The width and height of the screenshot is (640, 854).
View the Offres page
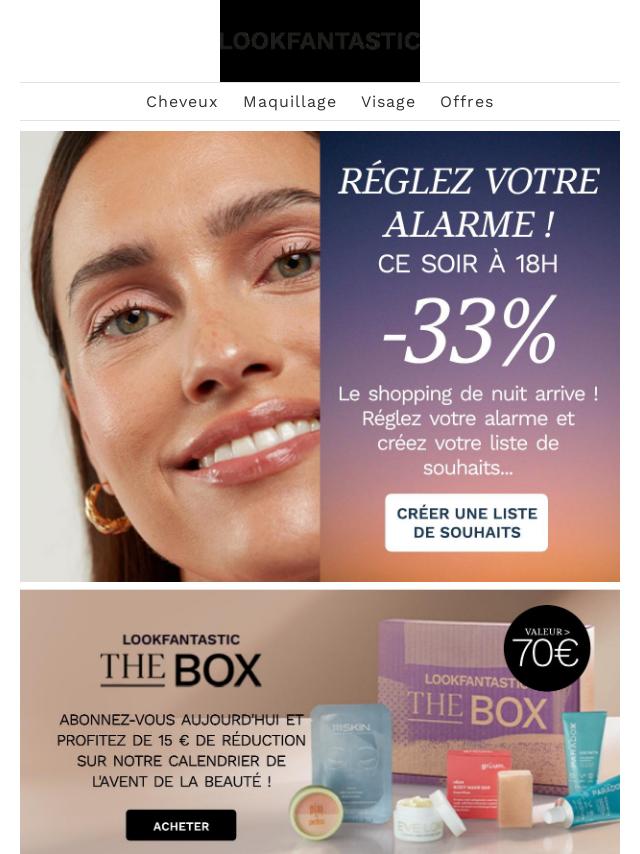pos(466,102)
